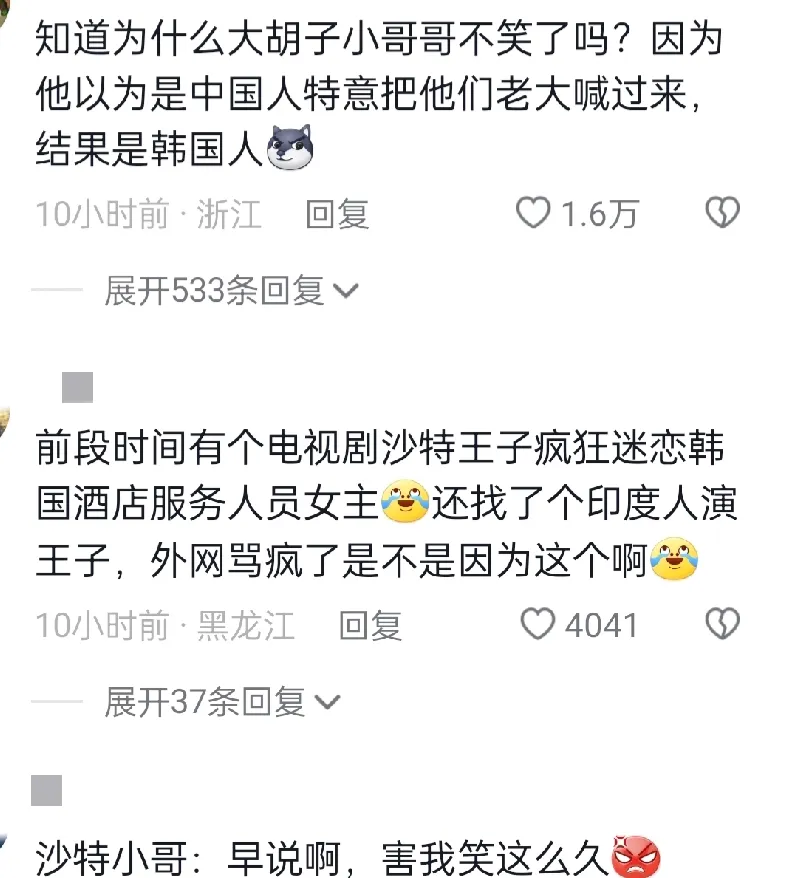Tap the broken-heart dislike icon on first comment
The width and height of the screenshot is (792, 878).
pos(722,212)
